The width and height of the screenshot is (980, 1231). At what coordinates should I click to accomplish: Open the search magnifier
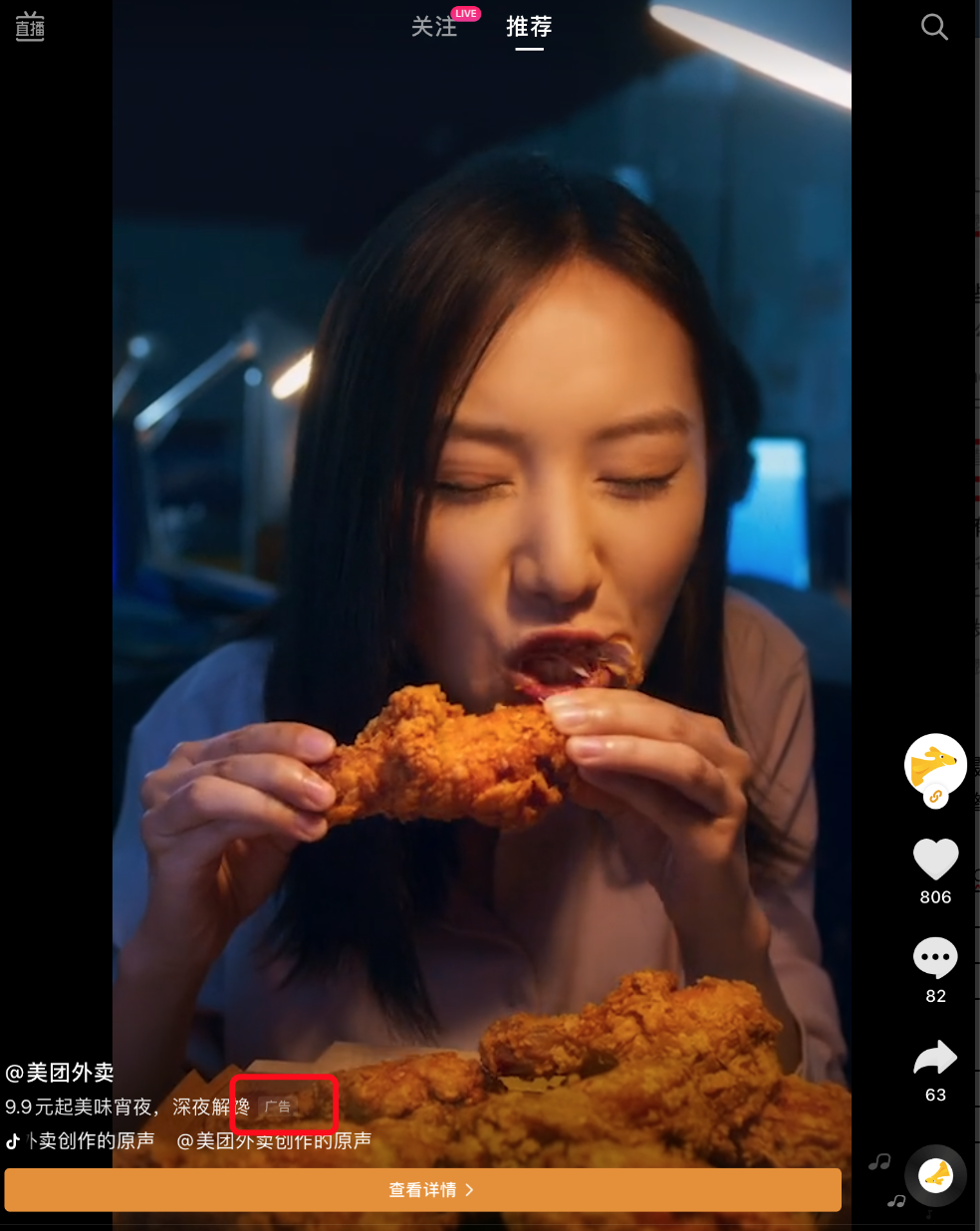934,27
